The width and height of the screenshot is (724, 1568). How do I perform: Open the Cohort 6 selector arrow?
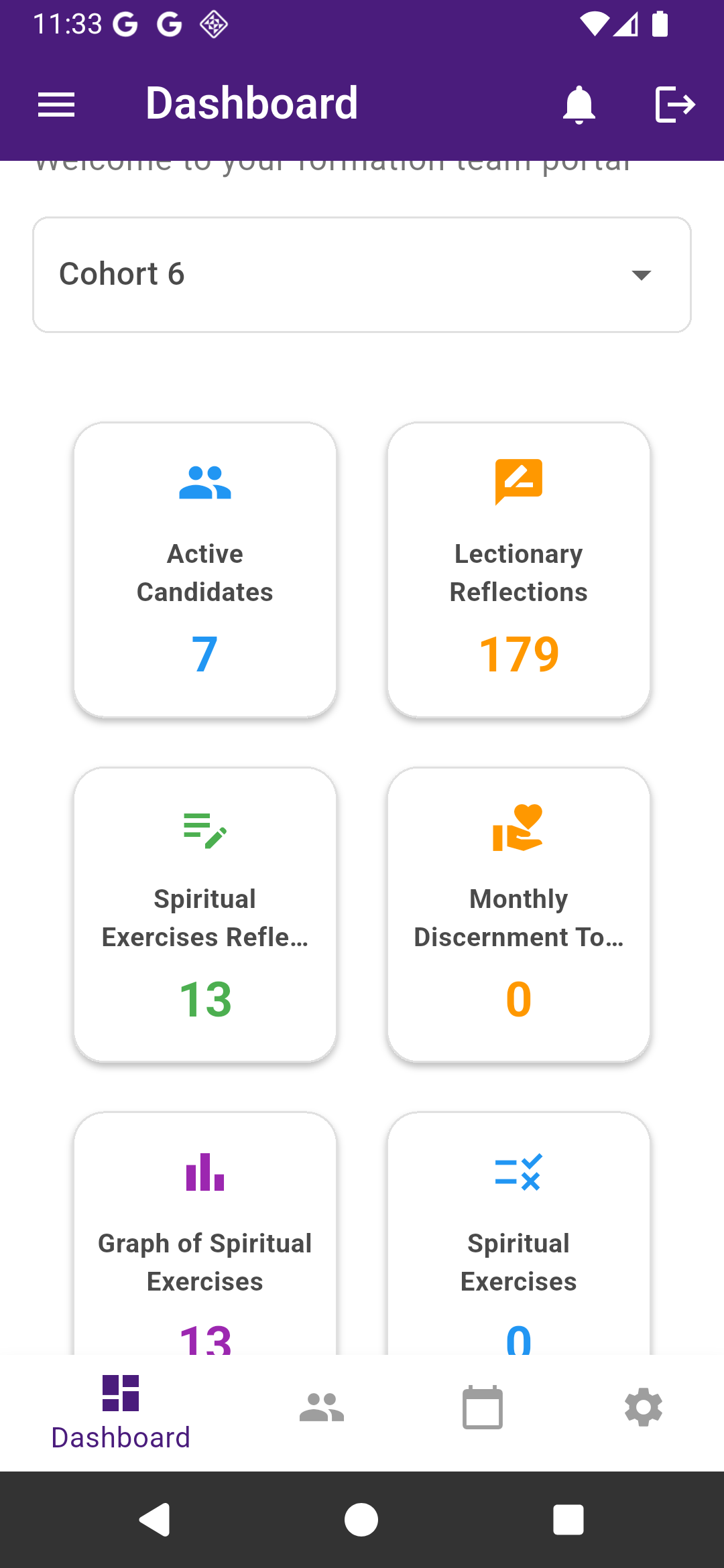pos(641,273)
